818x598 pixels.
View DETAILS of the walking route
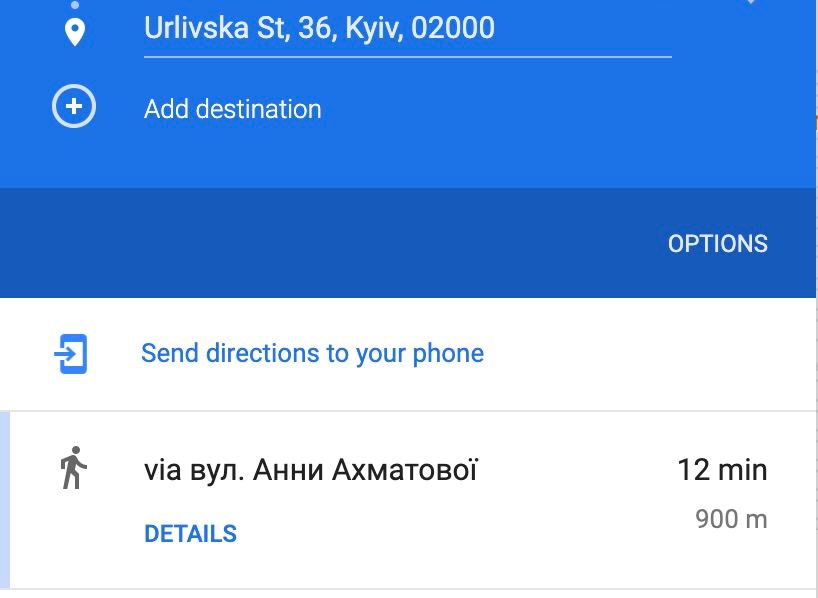click(190, 534)
